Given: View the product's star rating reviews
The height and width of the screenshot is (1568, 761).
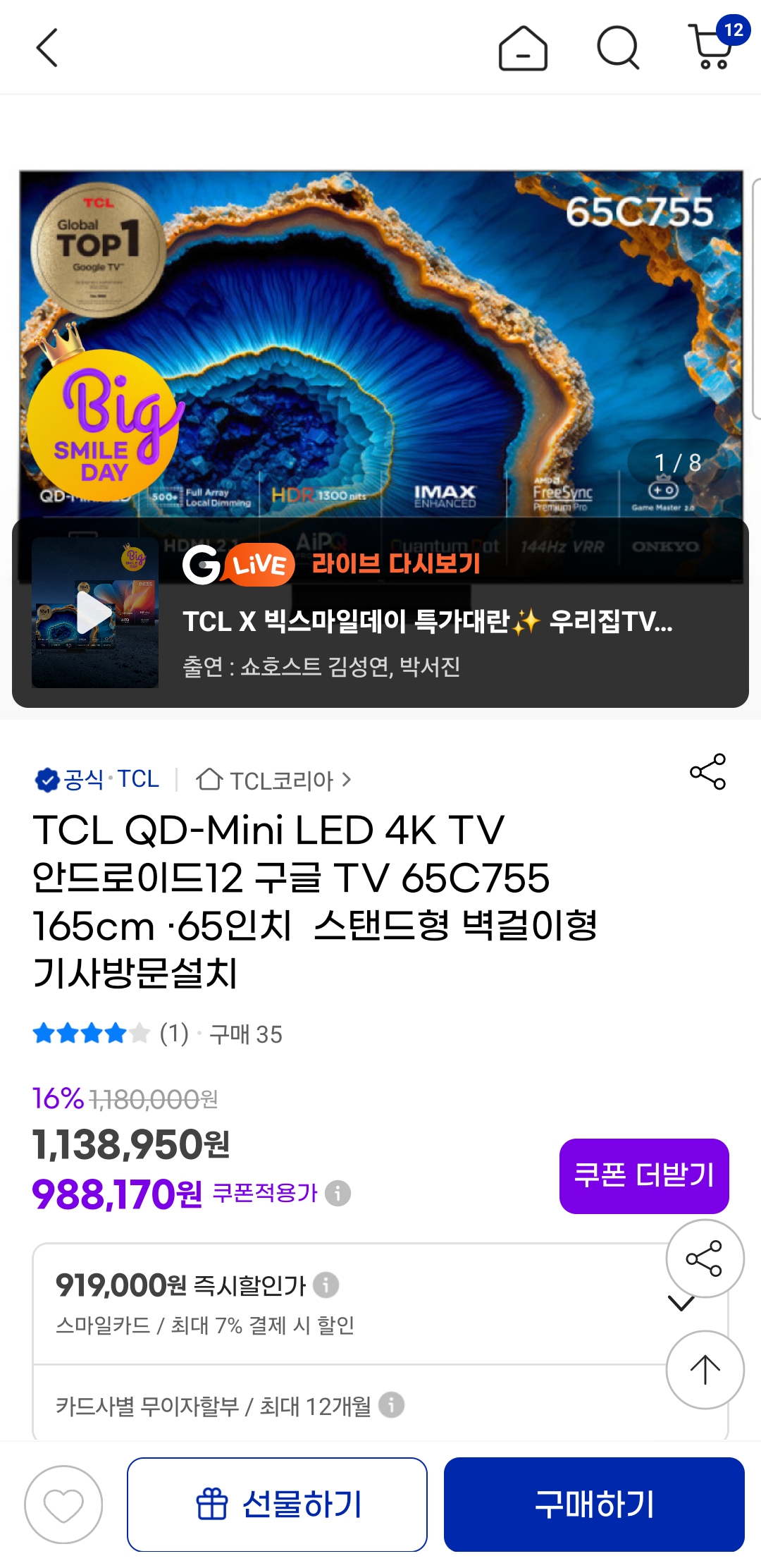Looking at the screenshot, I should click(92, 1034).
